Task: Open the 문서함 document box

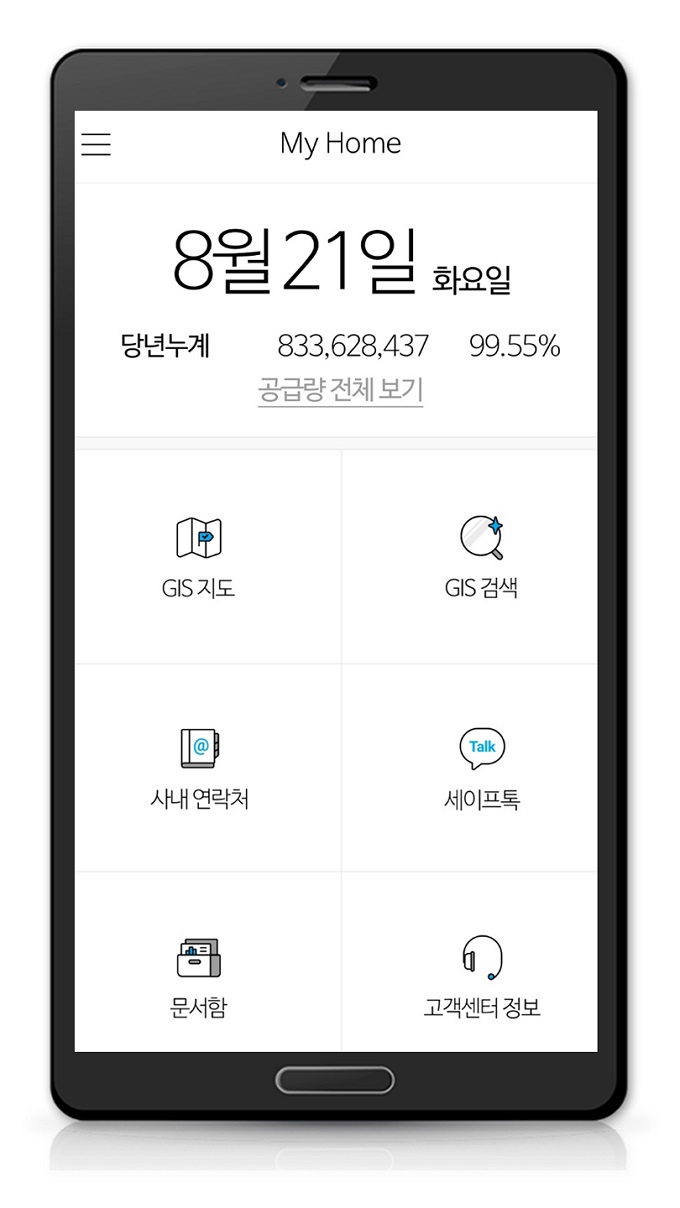Action: point(198,975)
